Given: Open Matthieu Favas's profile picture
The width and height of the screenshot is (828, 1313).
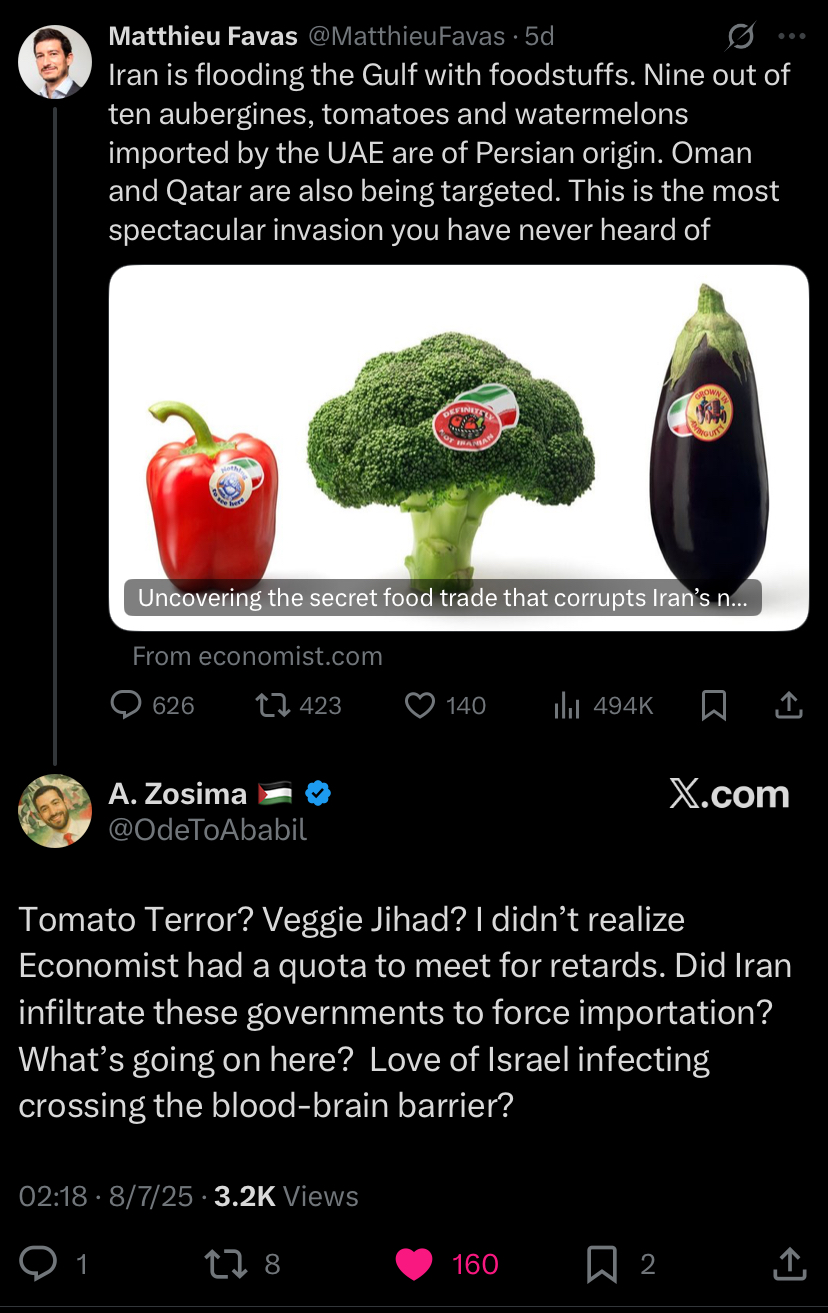Looking at the screenshot, I should tap(55, 61).
